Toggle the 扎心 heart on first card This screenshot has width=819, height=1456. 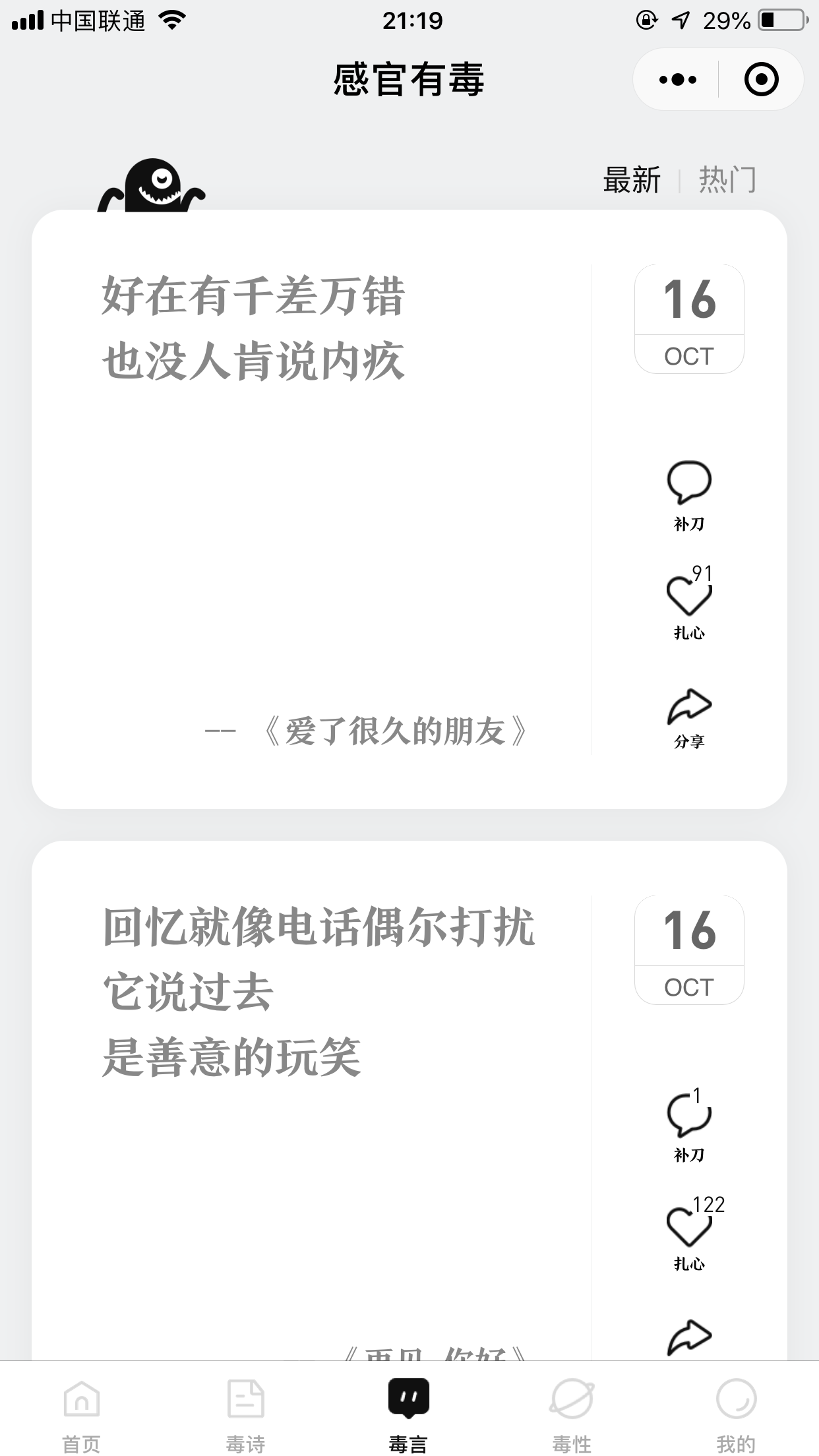coord(688,597)
